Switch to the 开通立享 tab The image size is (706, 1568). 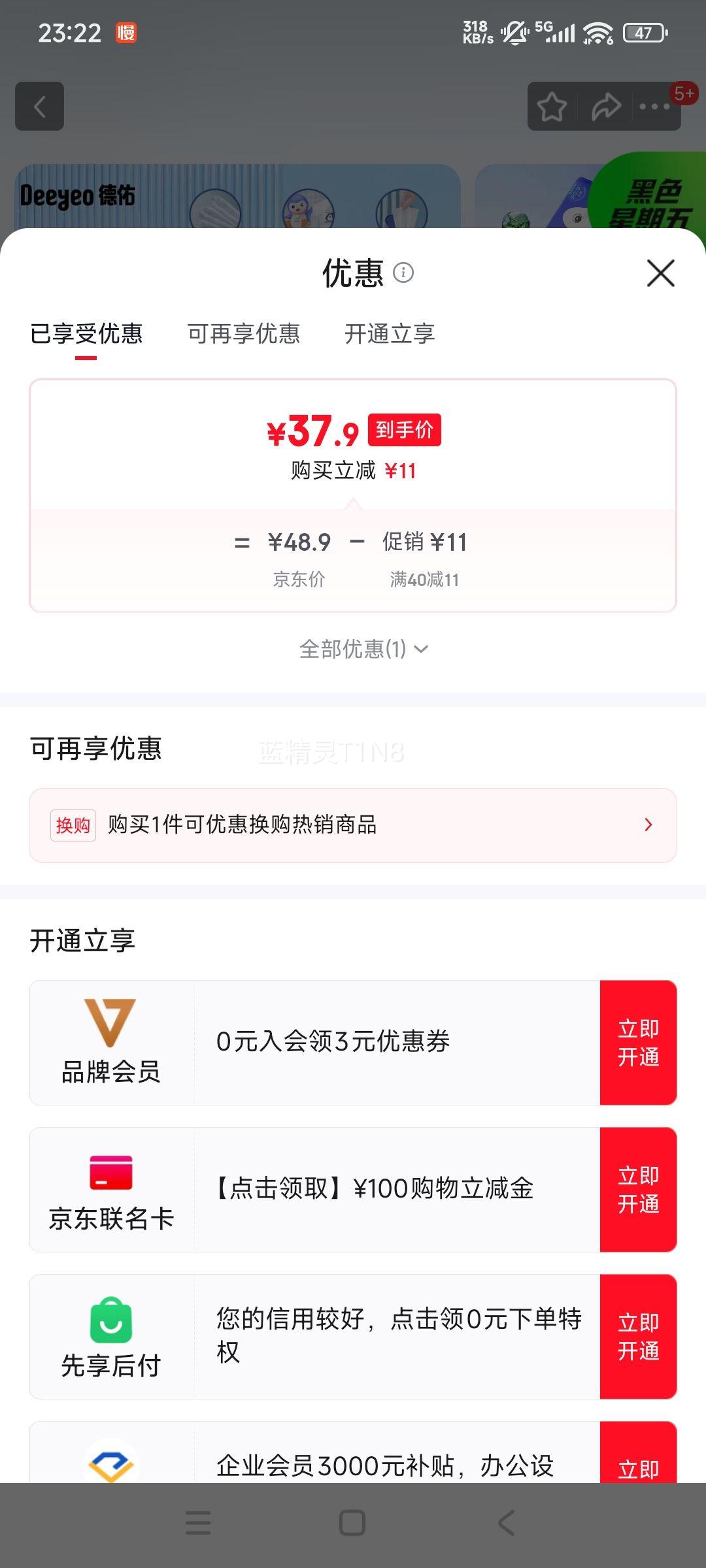[x=390, y=334]
